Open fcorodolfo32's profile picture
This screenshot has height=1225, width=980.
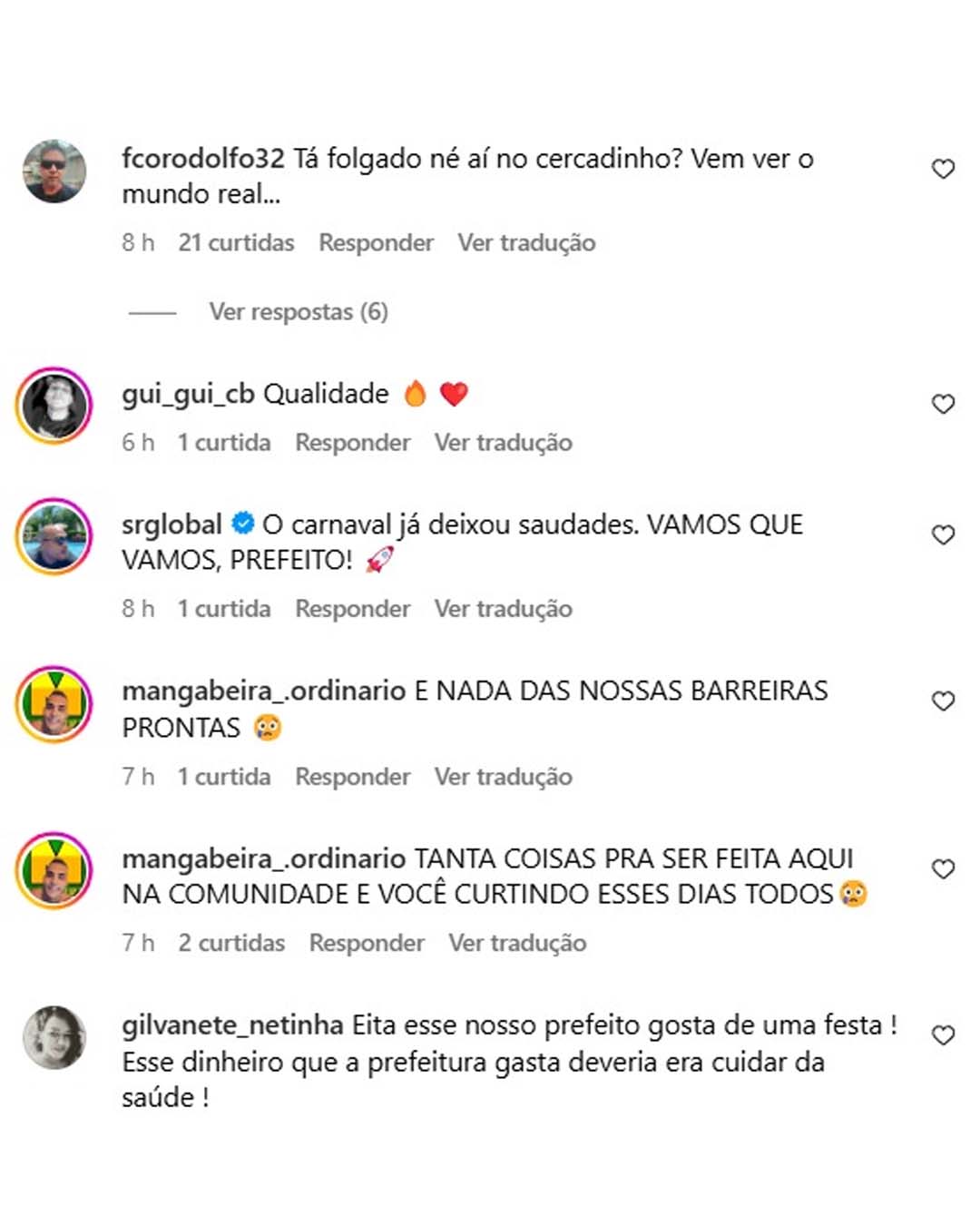(x=54, y=171)
